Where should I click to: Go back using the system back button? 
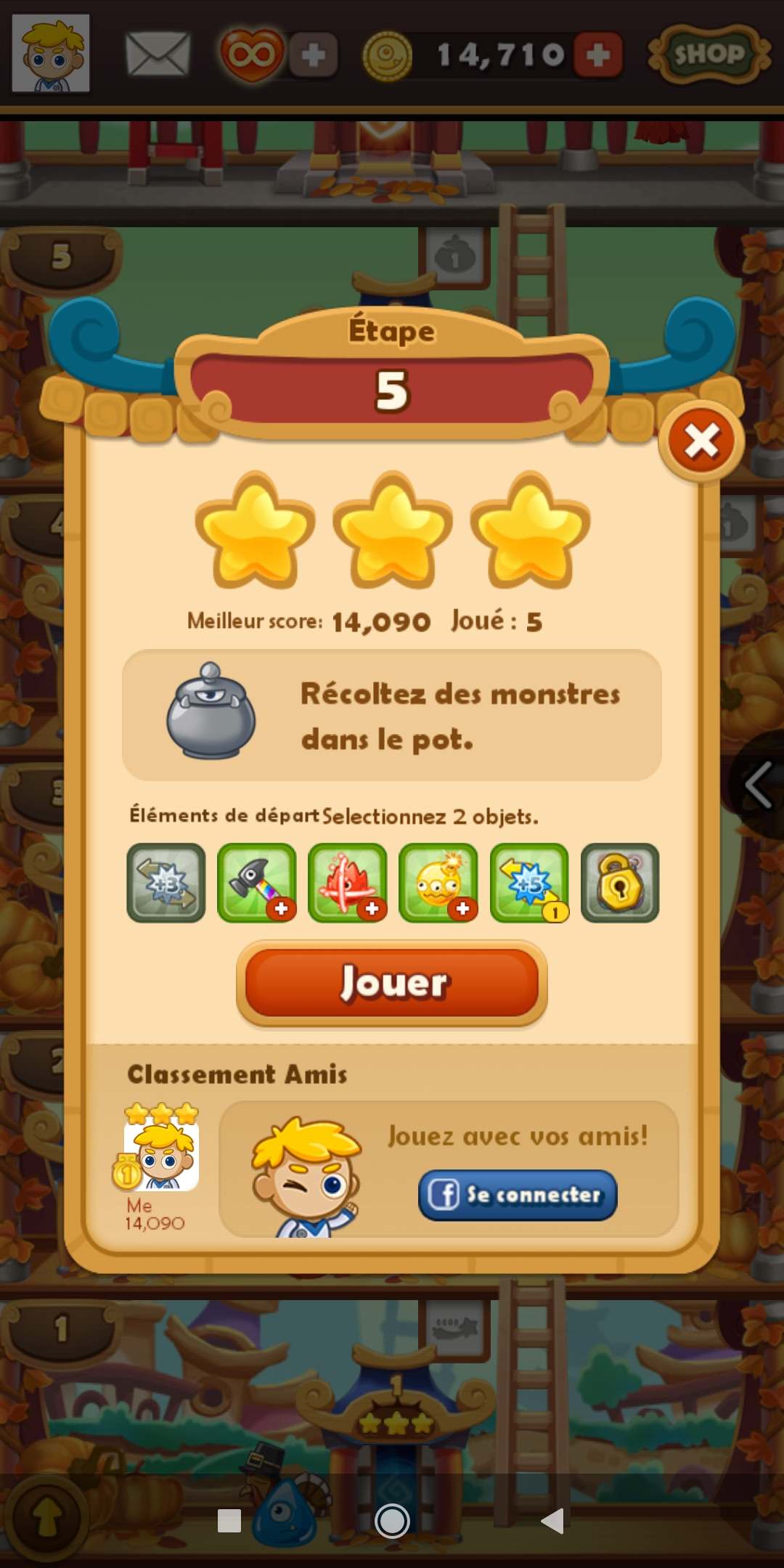(x=553, y=1520)
